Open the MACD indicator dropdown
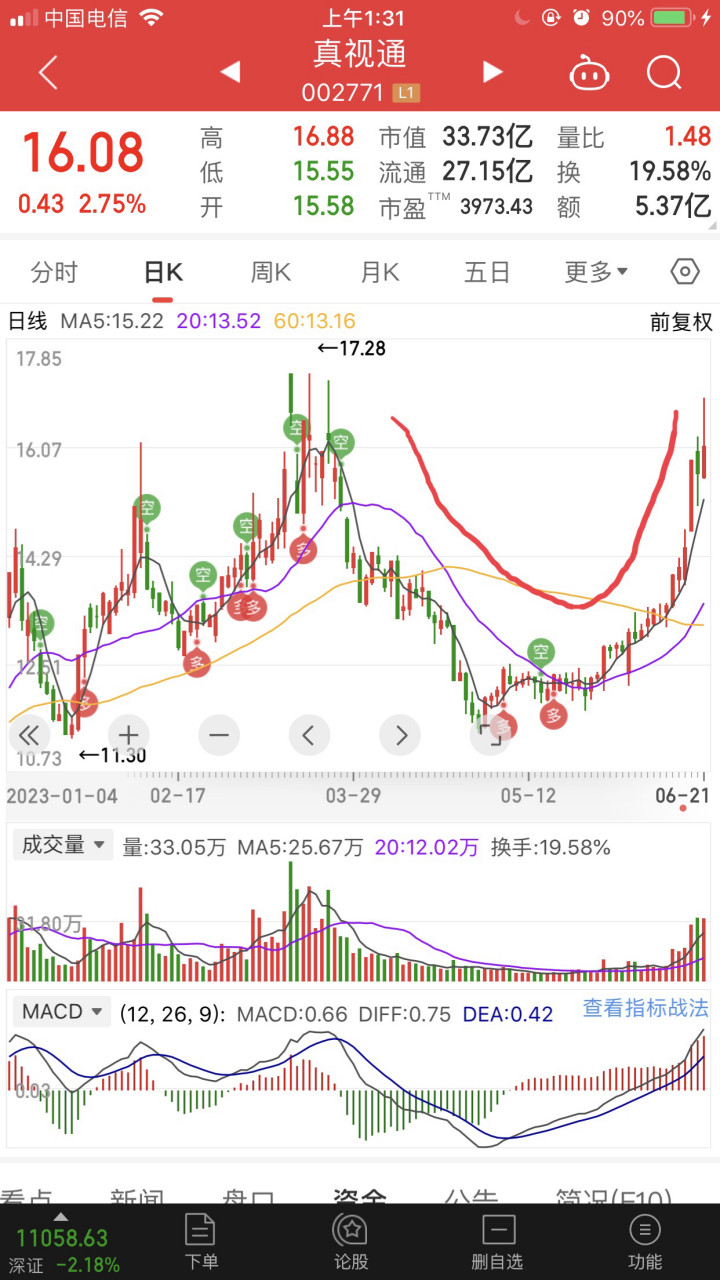 (60, 1012)
